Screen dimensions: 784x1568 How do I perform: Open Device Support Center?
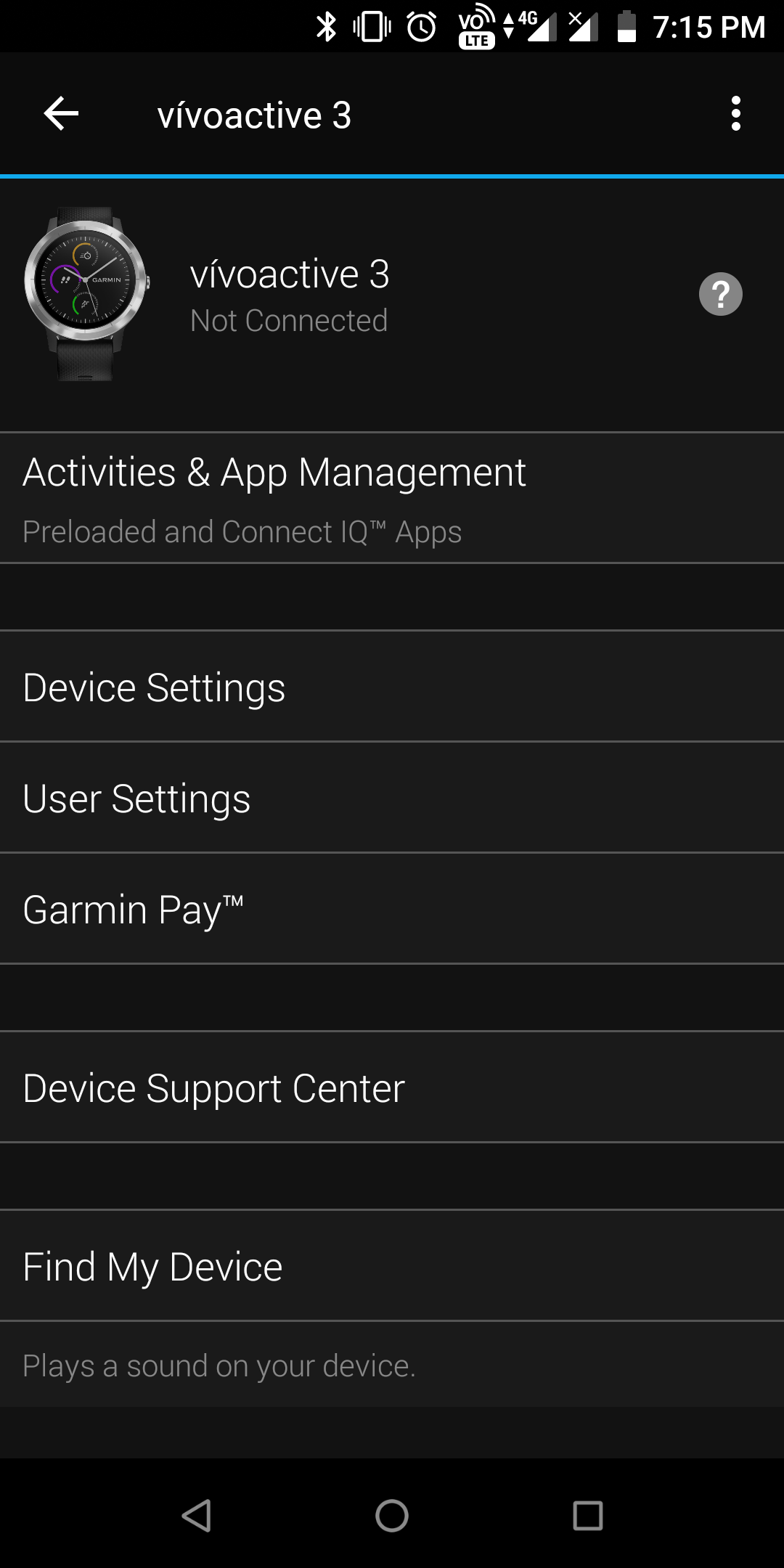point(392,1087)
